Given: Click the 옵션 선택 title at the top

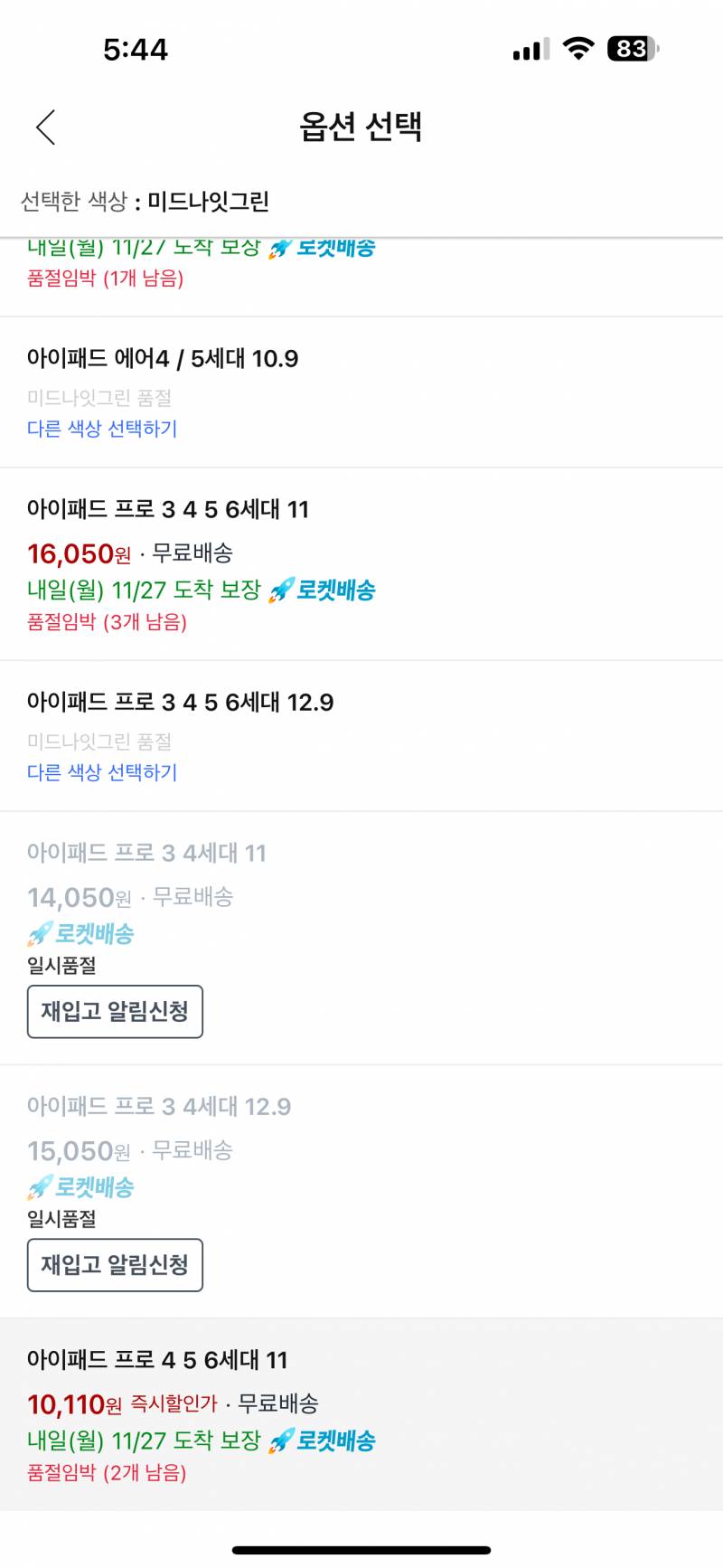Looking at the screenshot, I should (x=361, y=128).
